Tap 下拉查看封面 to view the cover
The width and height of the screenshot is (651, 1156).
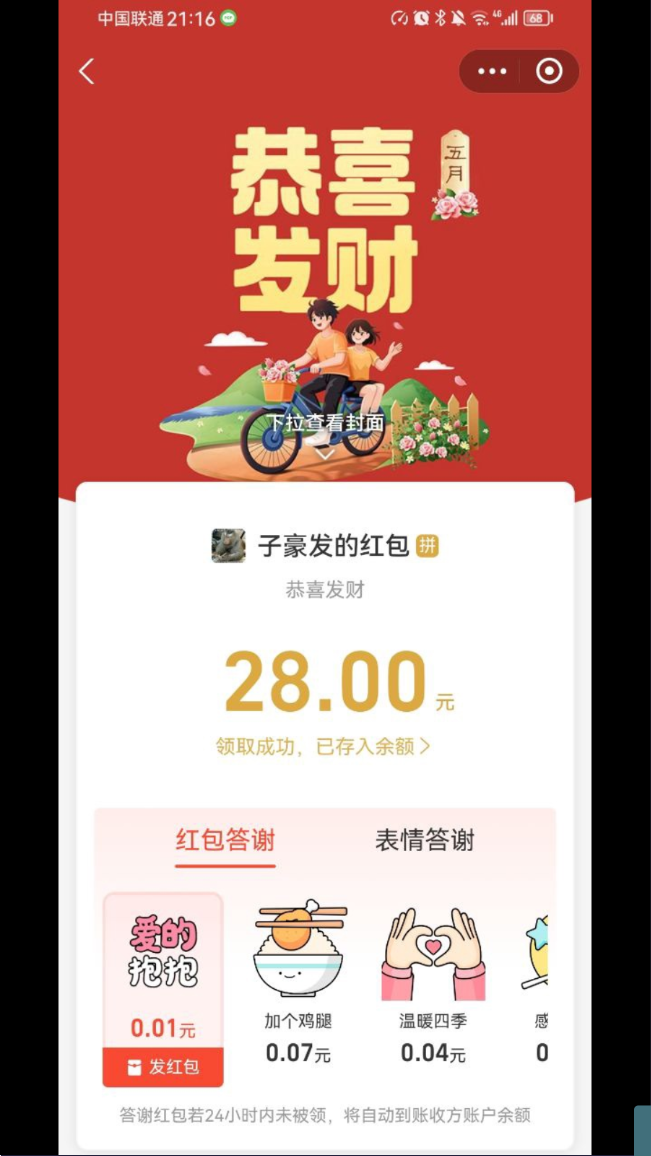(325, 424)
